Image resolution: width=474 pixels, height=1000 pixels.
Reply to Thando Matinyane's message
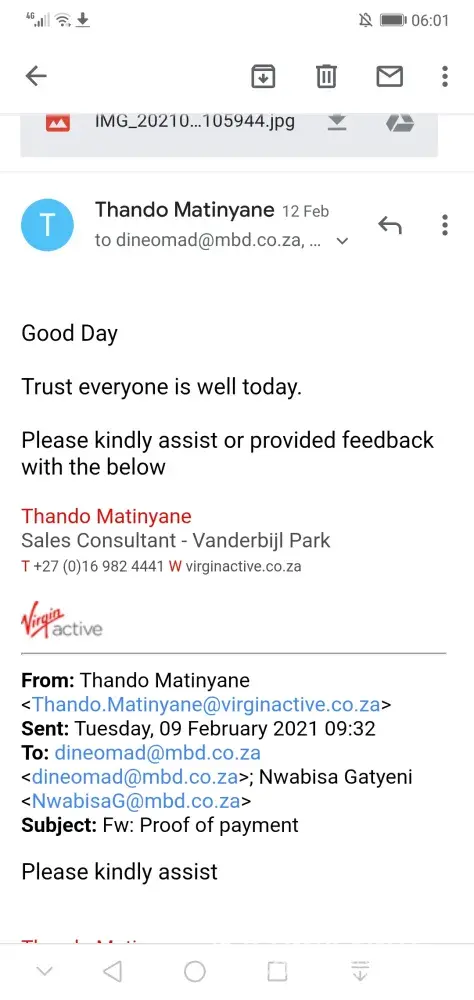point(390,224)
